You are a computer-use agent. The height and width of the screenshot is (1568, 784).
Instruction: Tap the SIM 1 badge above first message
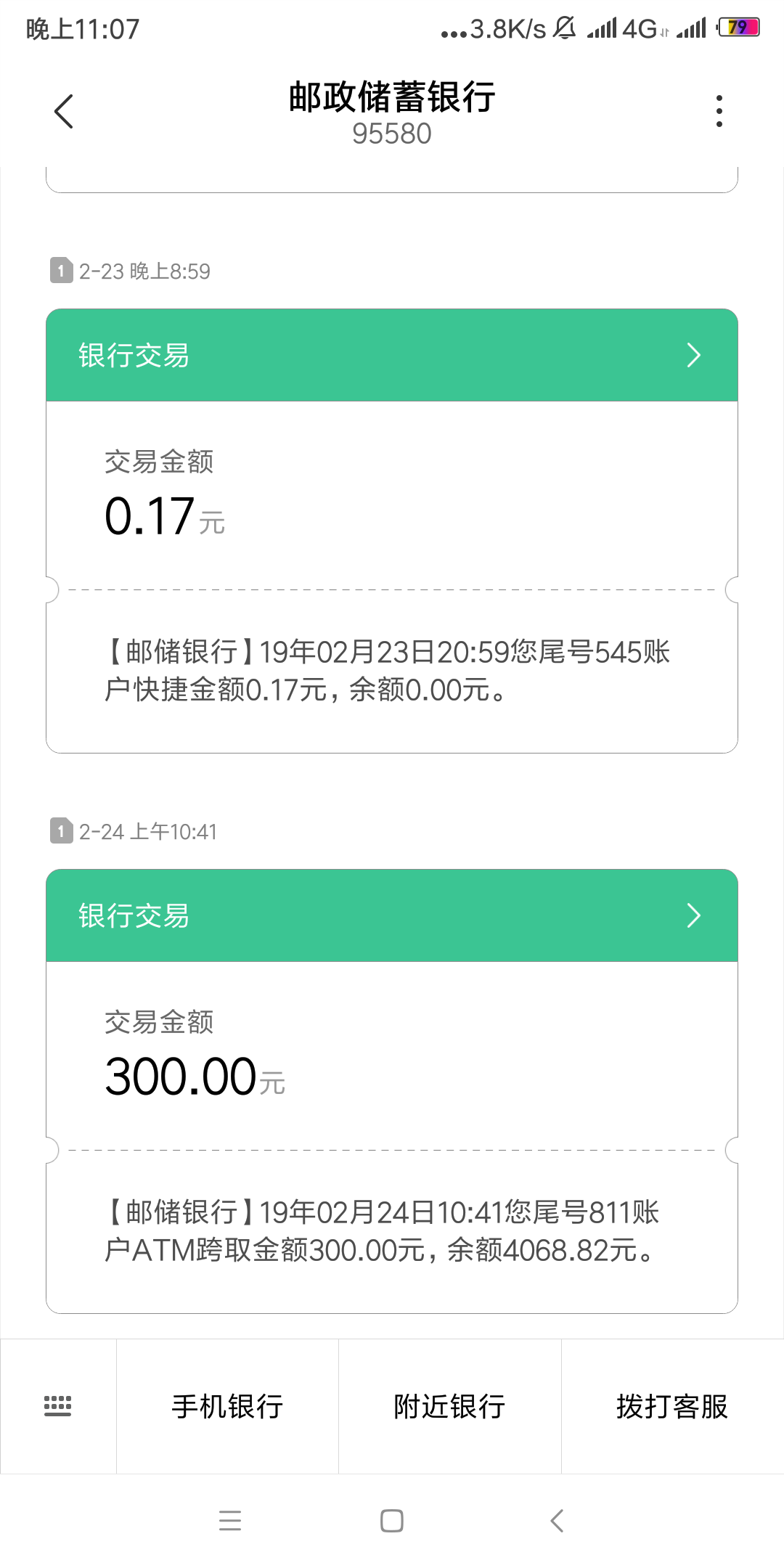point(61,271)
